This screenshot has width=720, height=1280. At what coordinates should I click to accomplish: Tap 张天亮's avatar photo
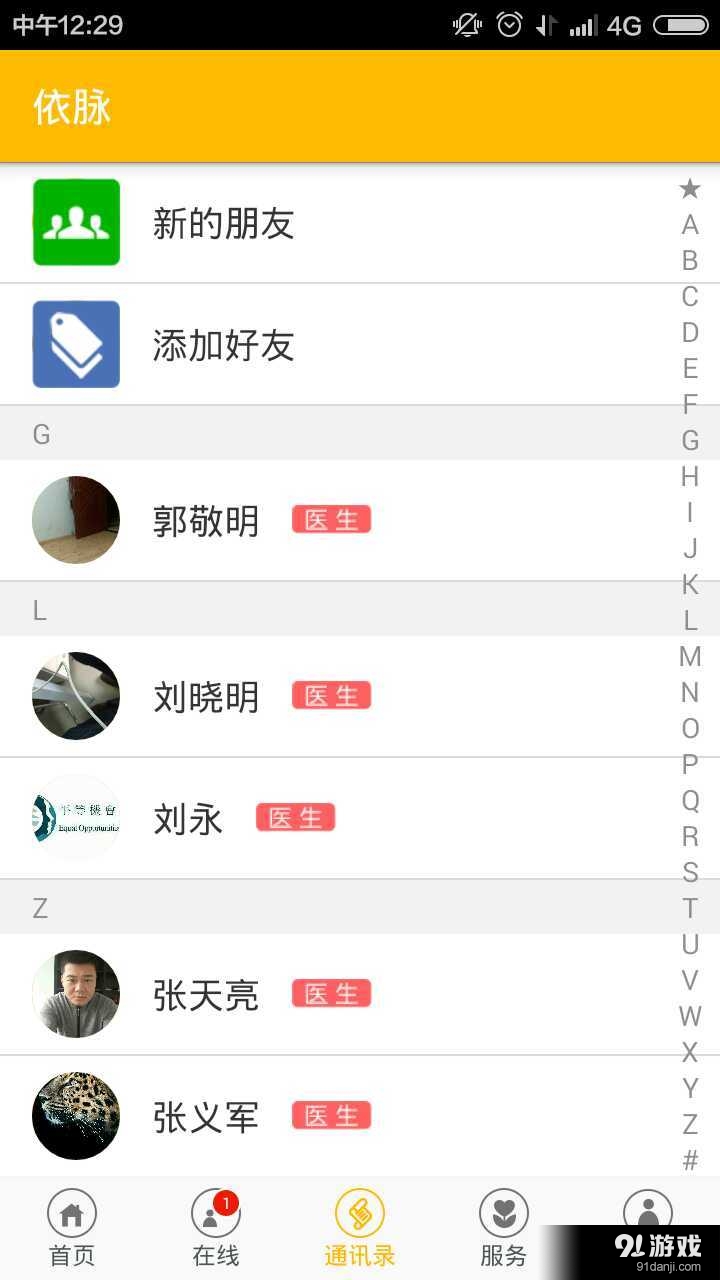click(x=76, y=993)
